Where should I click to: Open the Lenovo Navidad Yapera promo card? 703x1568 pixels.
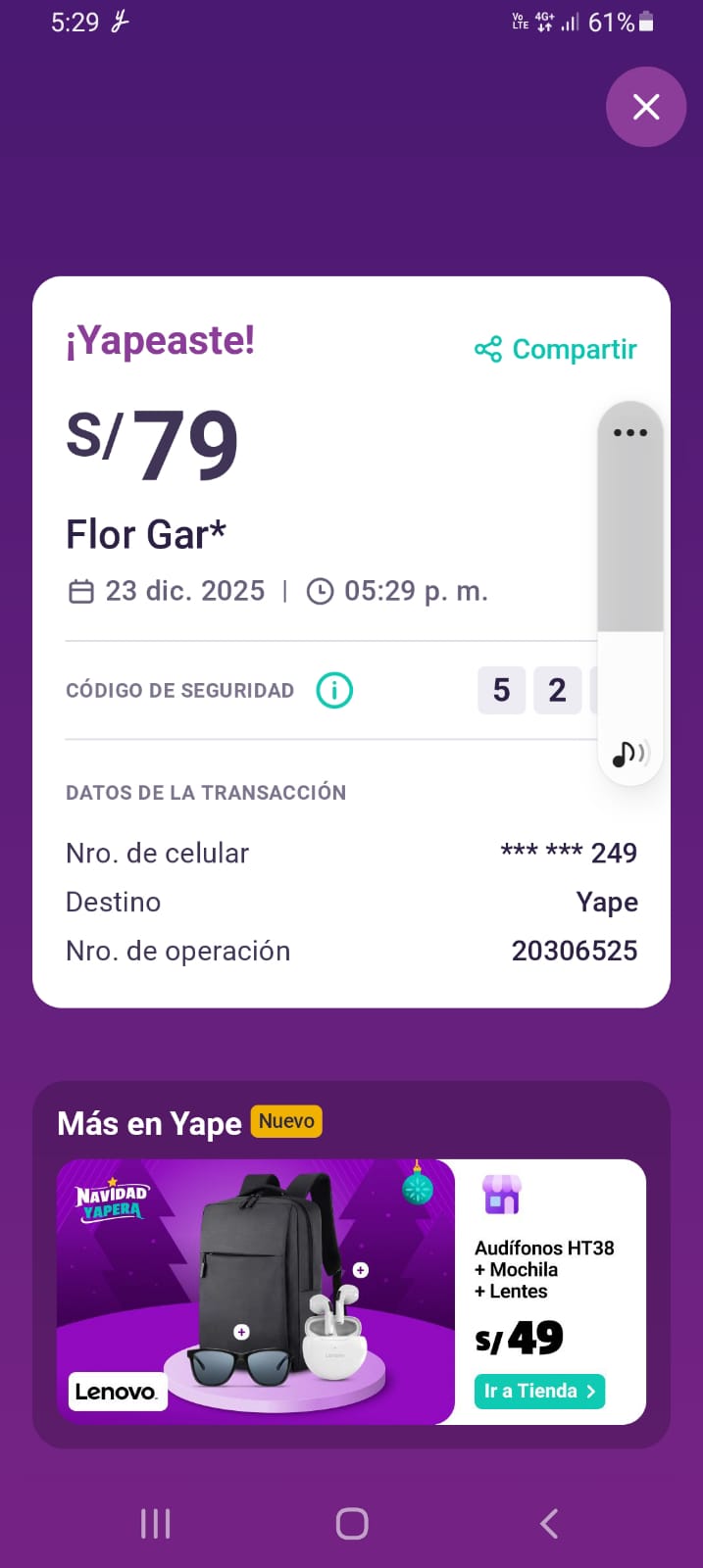pos(257,1292)
